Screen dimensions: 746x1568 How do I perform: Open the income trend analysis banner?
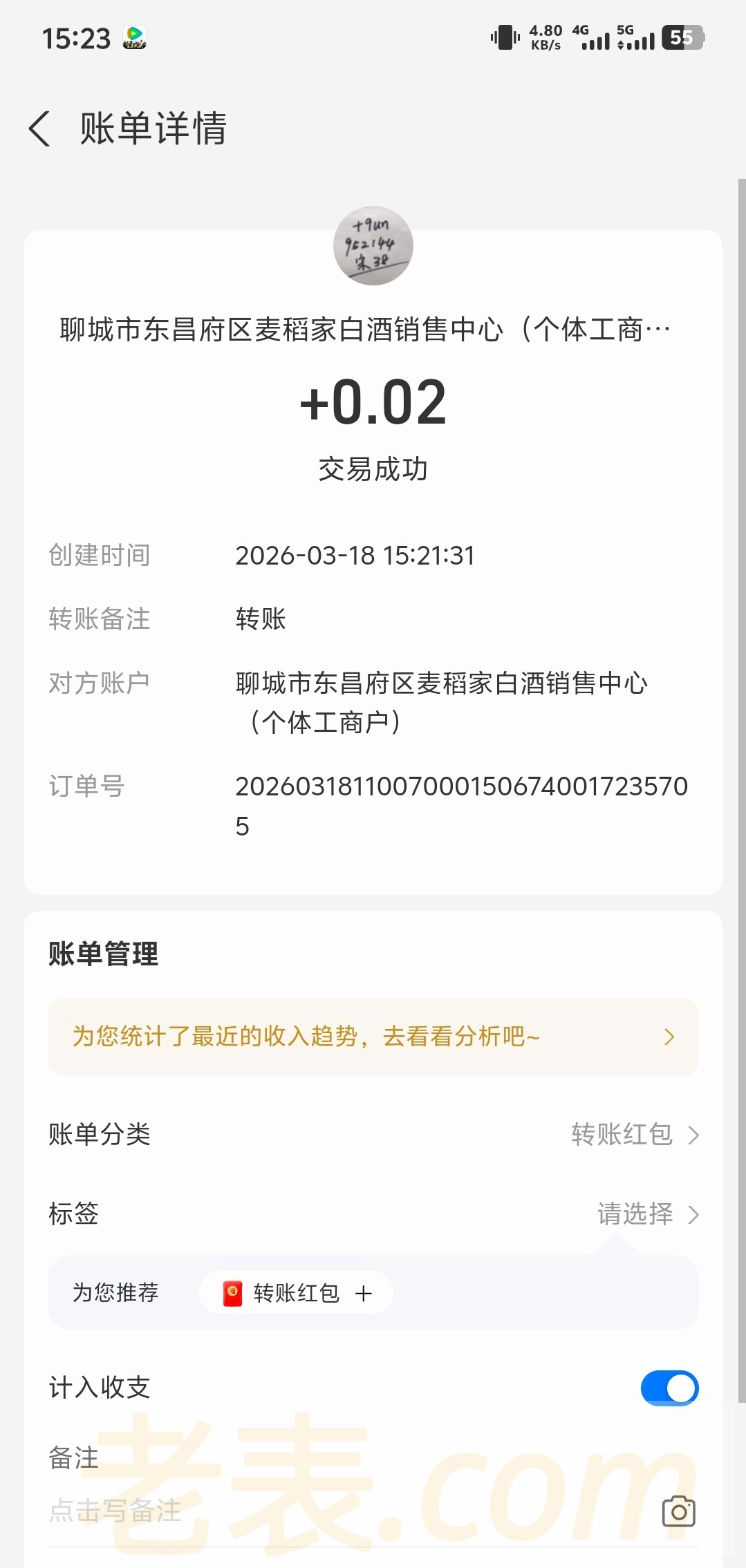tap(373, 1036)
